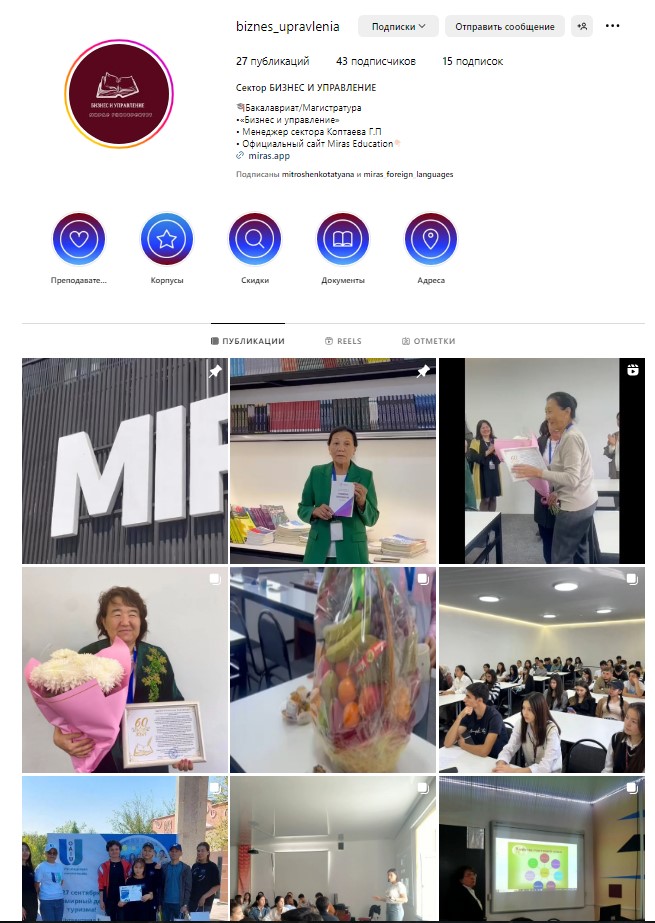Switch to the Отметки tab
655x923 pixels.
428,341
